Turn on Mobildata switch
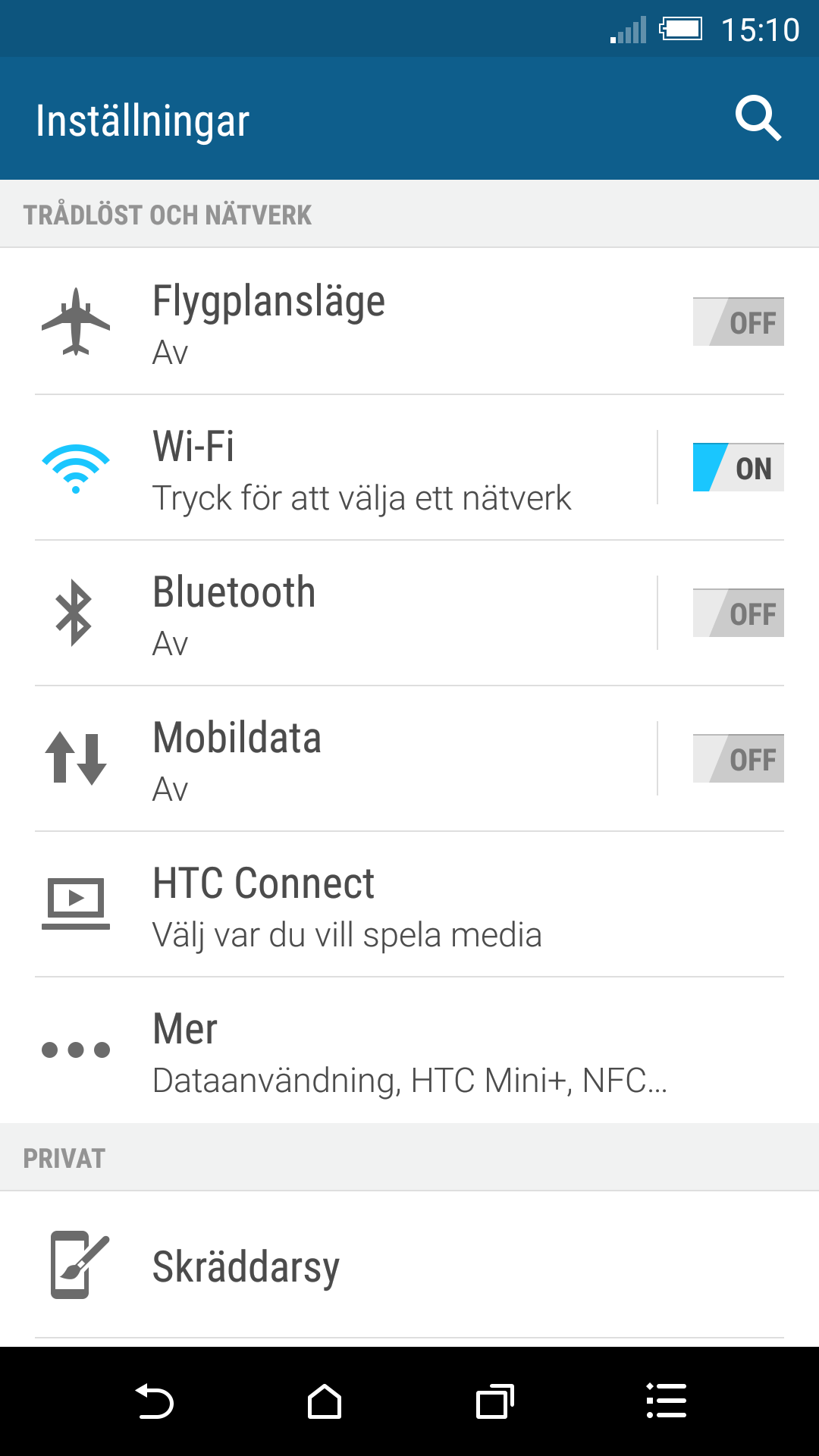Screen dimensions: 819x1456 click(x=738, y=758)
